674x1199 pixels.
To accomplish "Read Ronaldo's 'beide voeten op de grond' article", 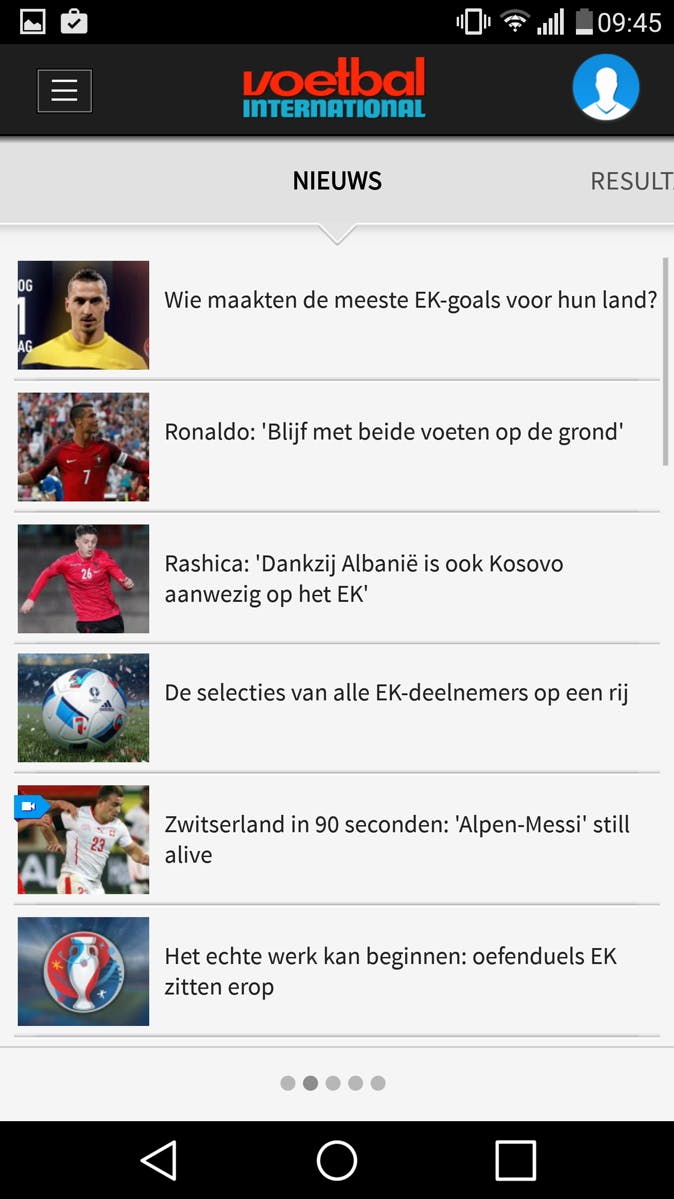I will (x=394, y=432).
